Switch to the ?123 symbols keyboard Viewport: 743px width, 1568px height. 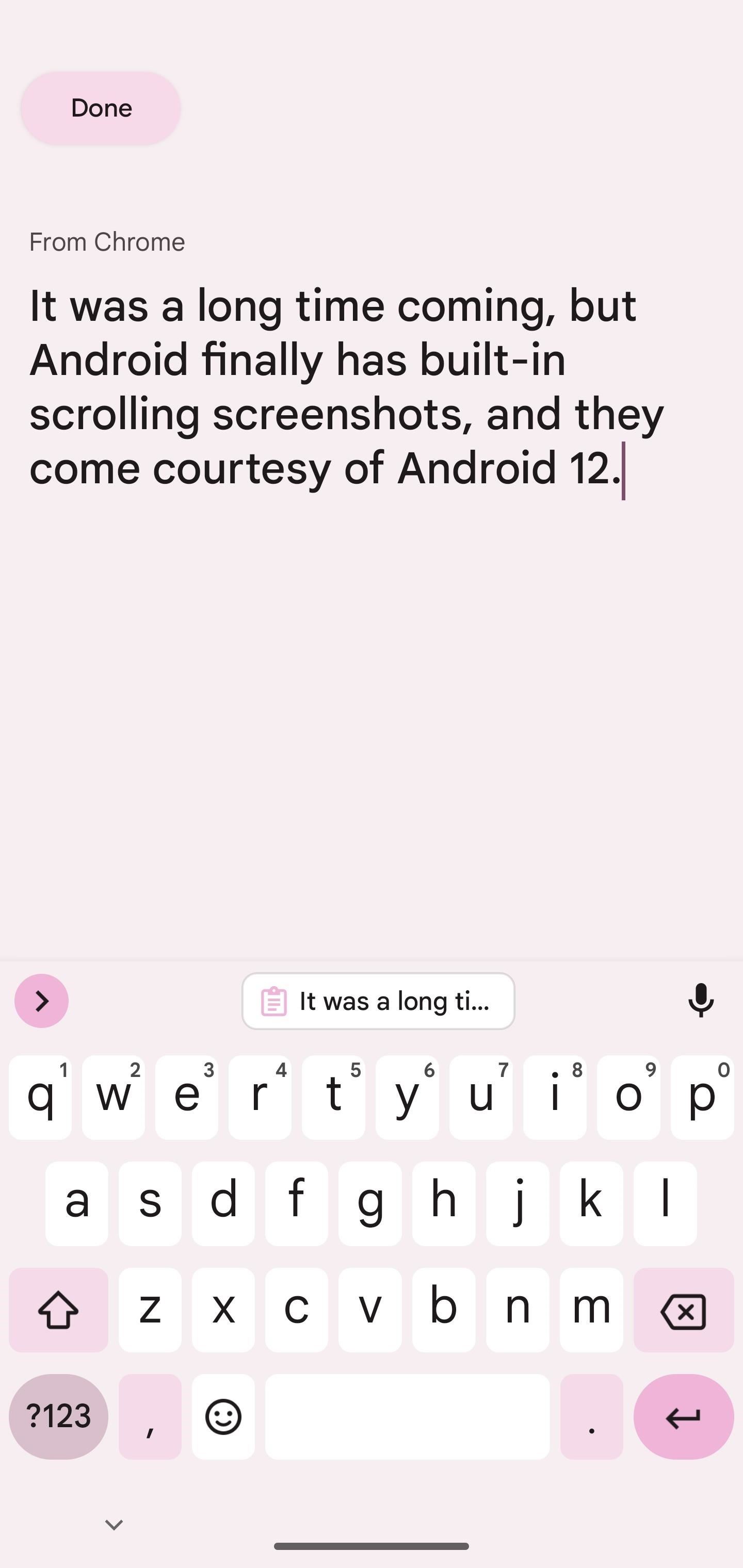(58, 1416)
